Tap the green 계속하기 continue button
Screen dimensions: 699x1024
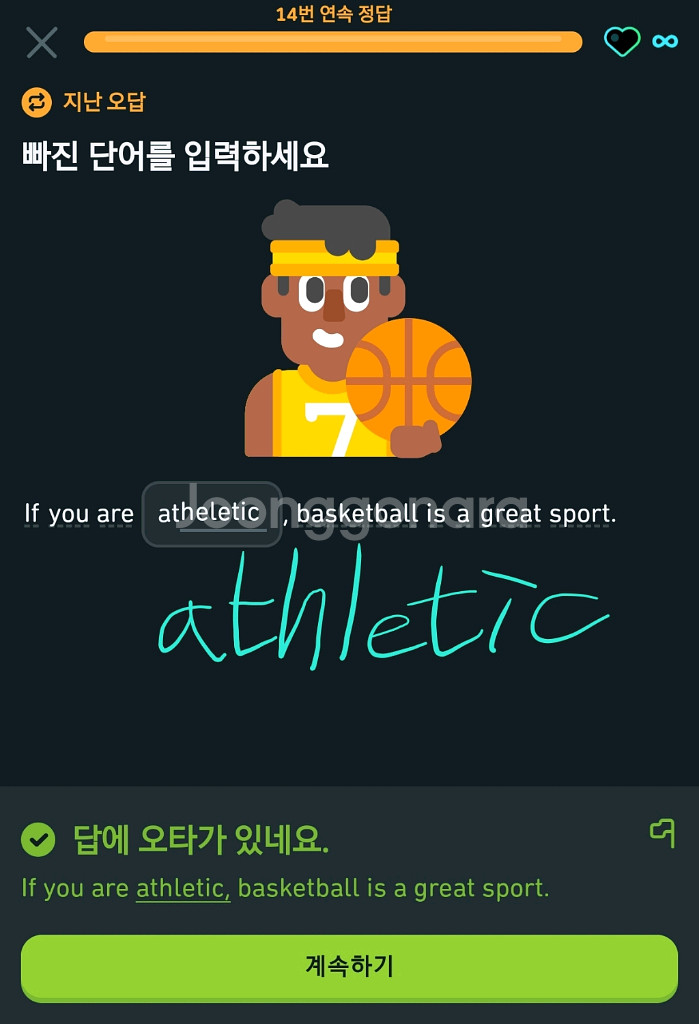tap(349, 966)
